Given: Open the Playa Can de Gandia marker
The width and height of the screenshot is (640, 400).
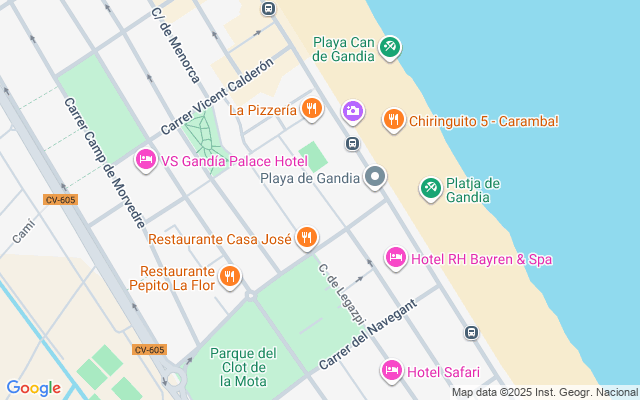Looking at the screenshot, I should 390,46.
